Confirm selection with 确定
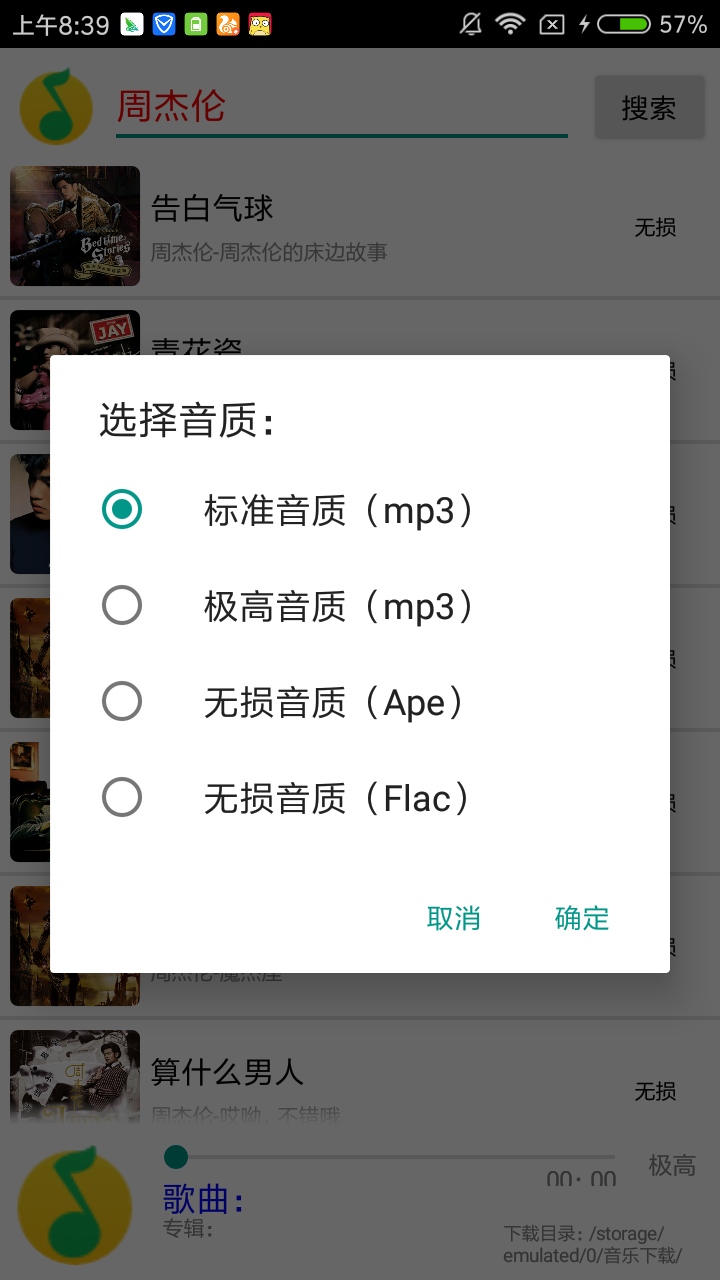 coord(582,918)
